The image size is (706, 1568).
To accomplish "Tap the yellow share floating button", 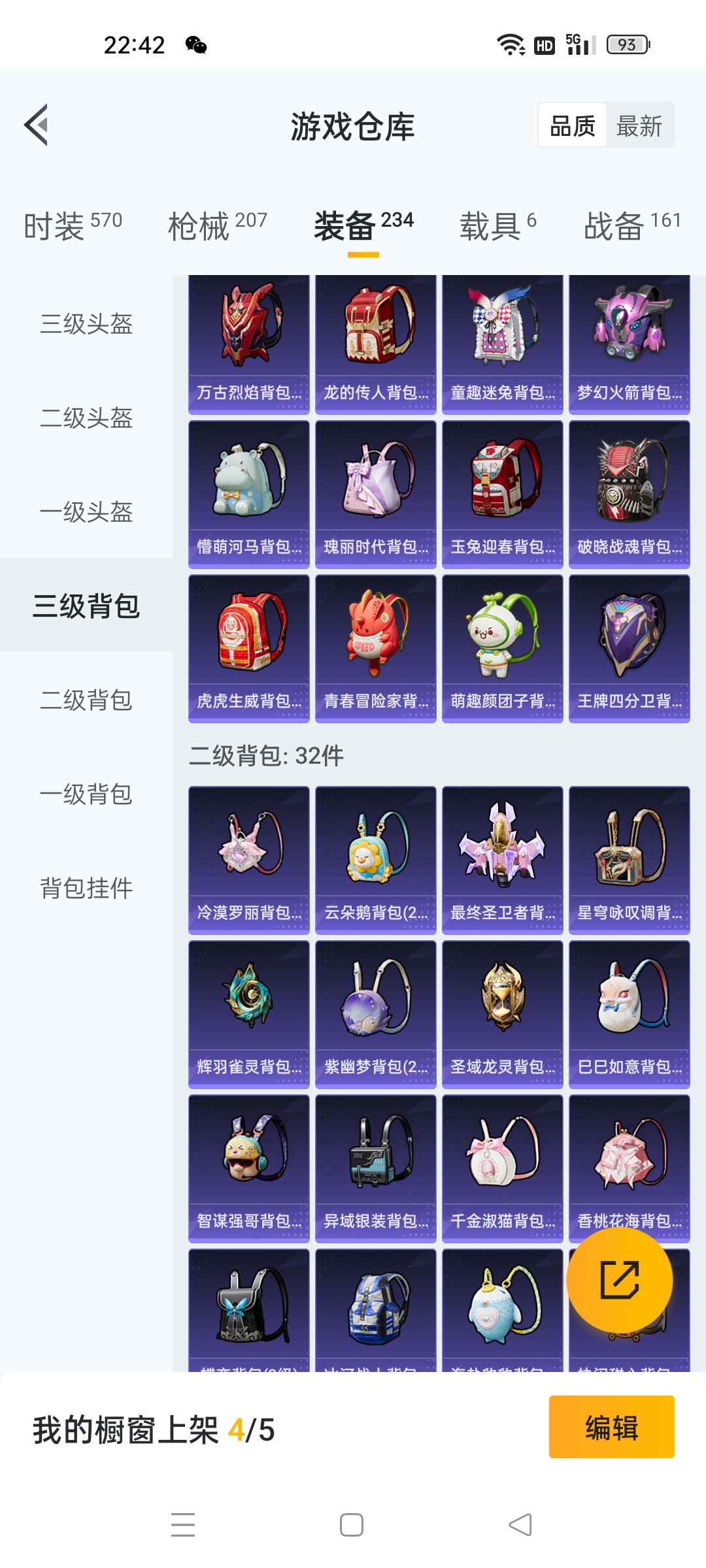I will pyautogui.click(x=619, y=1280).
